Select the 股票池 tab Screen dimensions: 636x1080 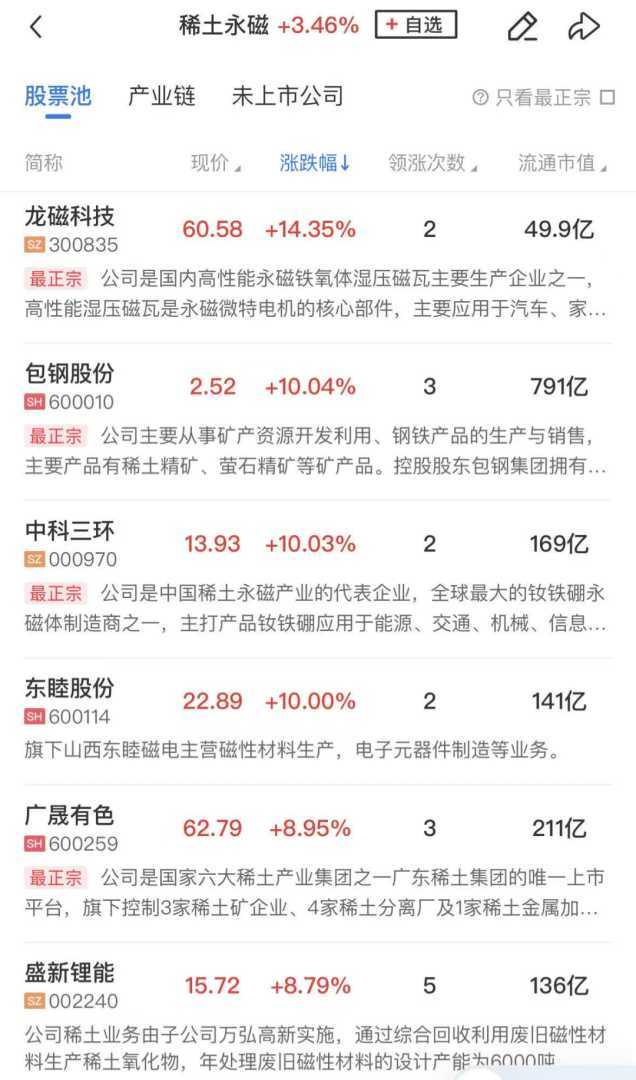click(58, 96)
